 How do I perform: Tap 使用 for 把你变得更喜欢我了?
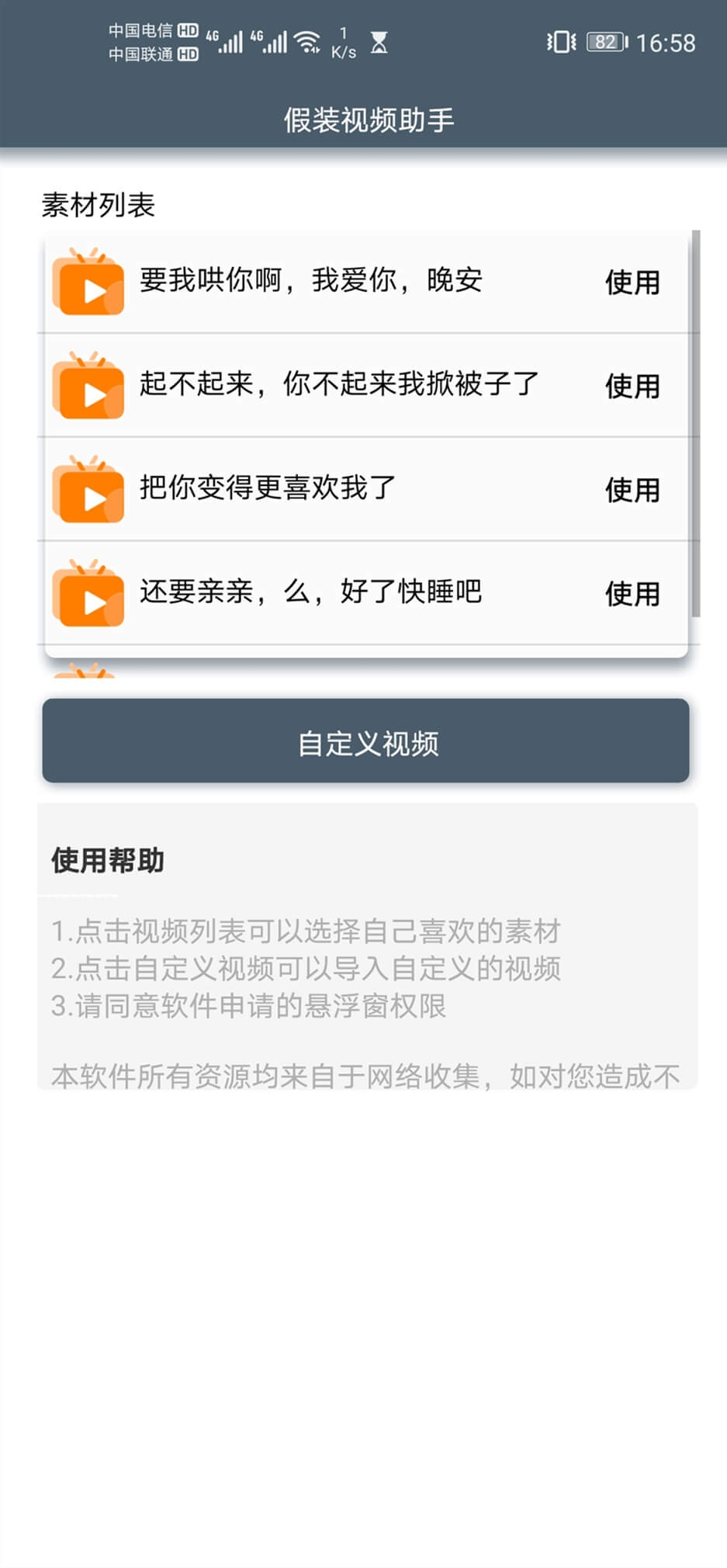coord(632,490)
